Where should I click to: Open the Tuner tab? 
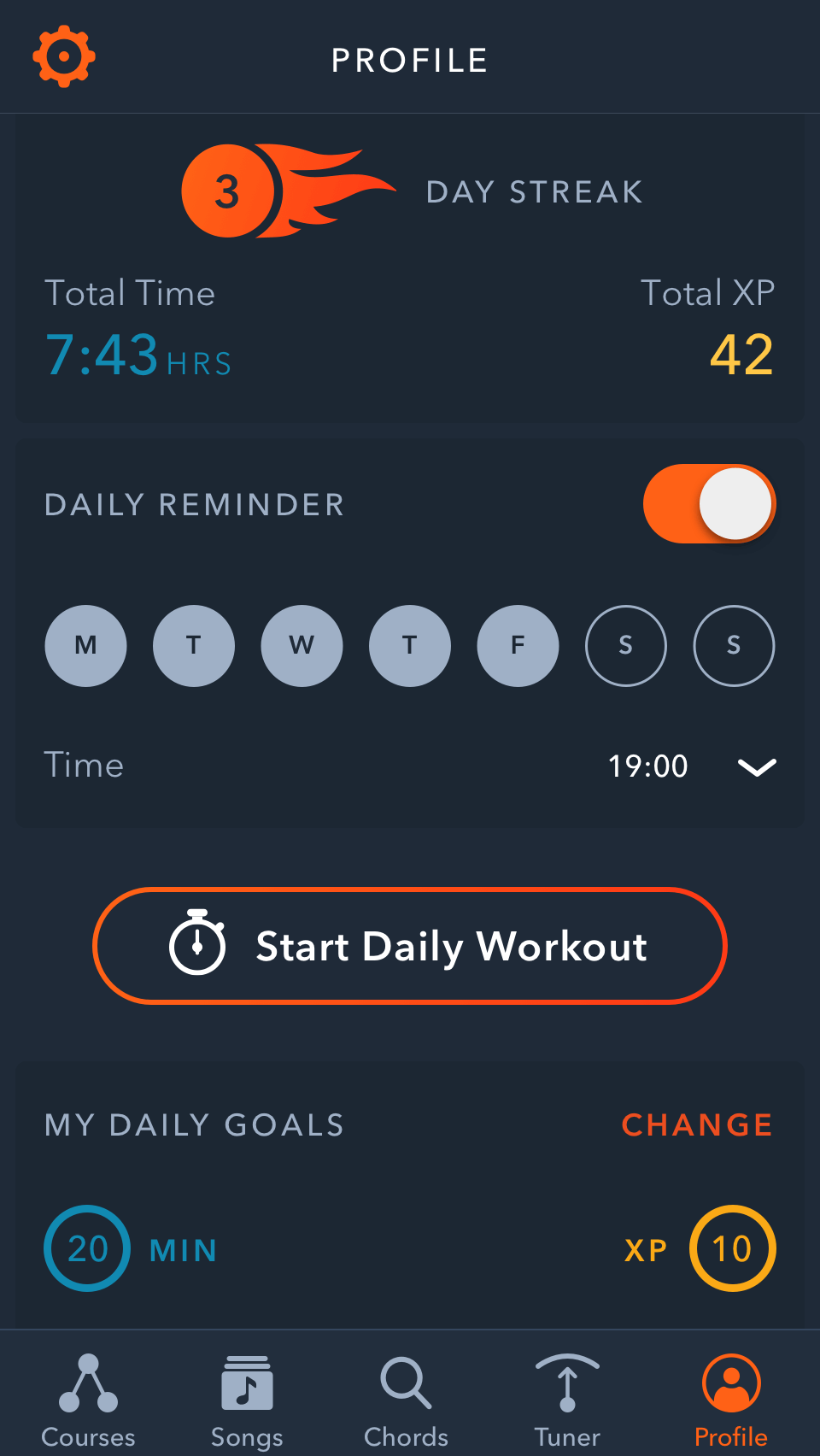pyautogui.click(x=567, y=1401)
